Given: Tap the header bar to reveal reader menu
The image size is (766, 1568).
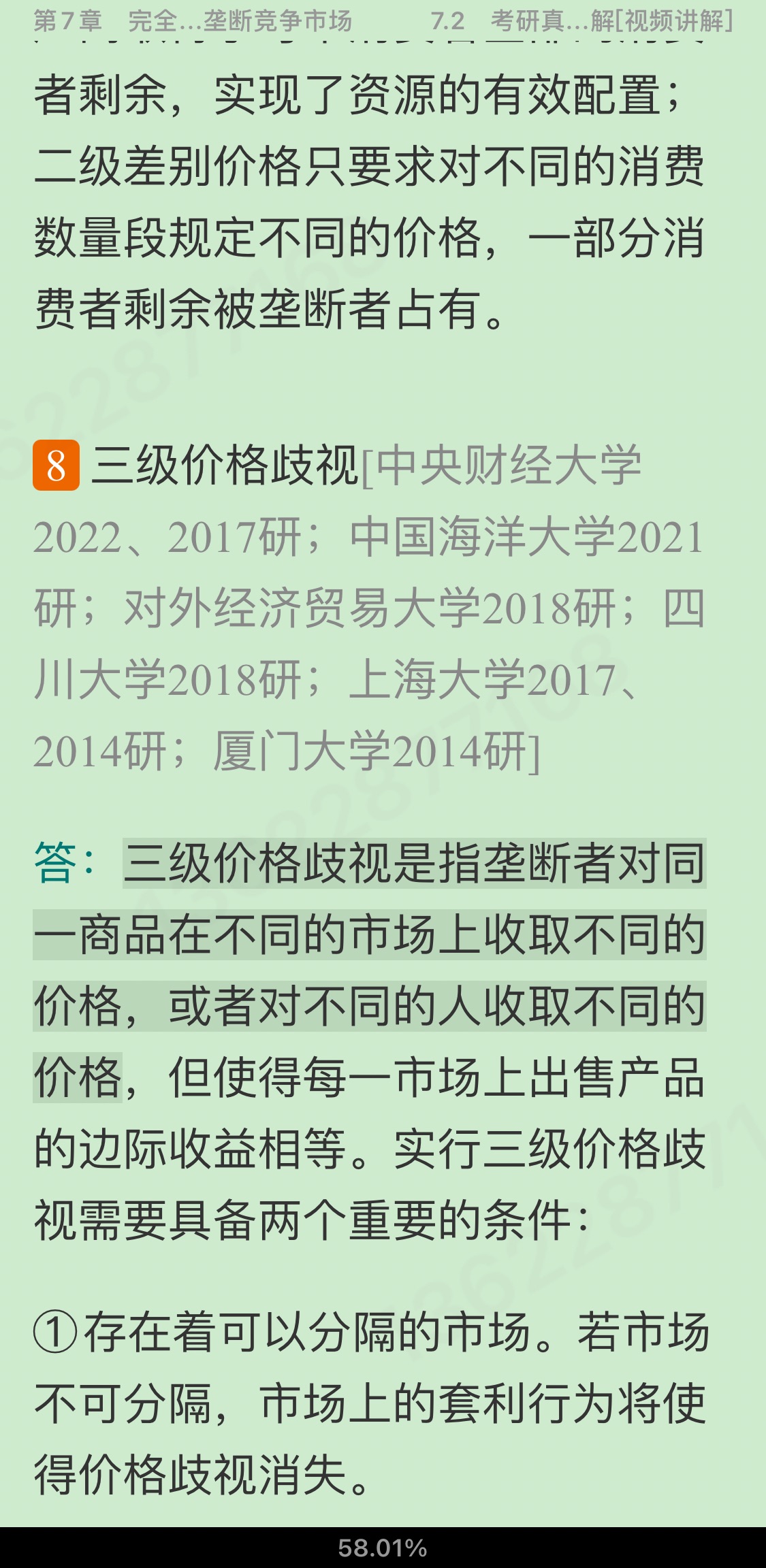Looking at the screenshot, I should pos(383,20).
